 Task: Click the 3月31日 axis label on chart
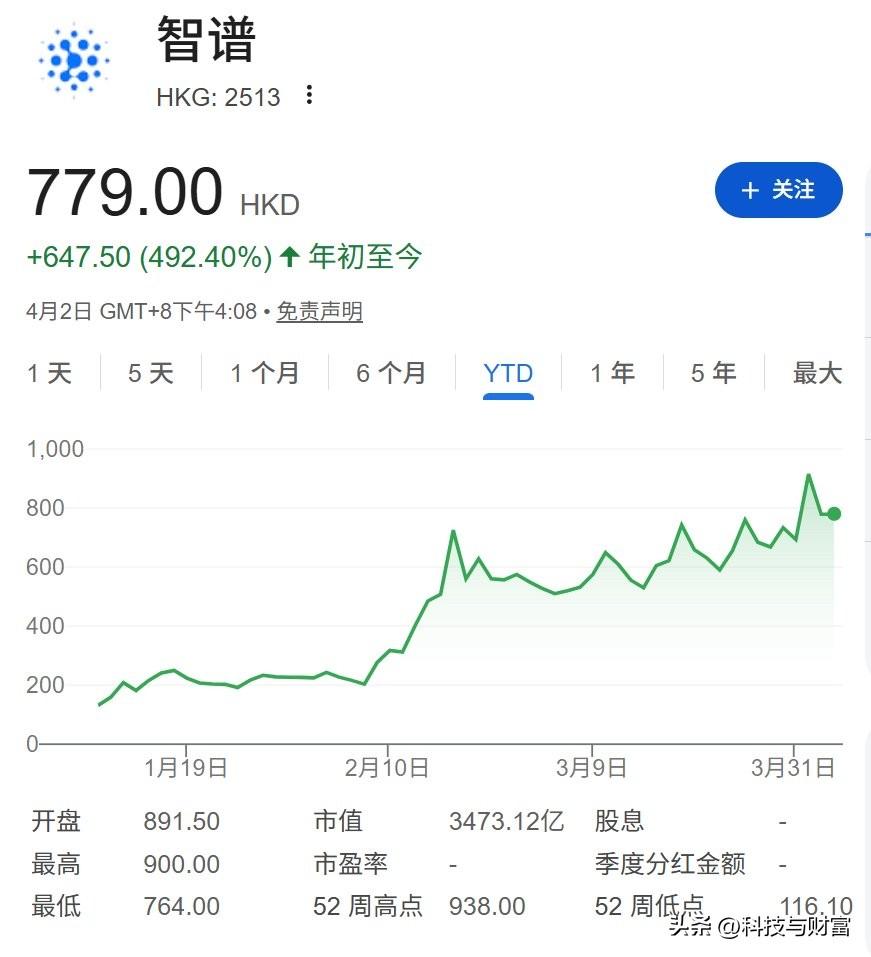pyautogui.click(x=793, y=768)
